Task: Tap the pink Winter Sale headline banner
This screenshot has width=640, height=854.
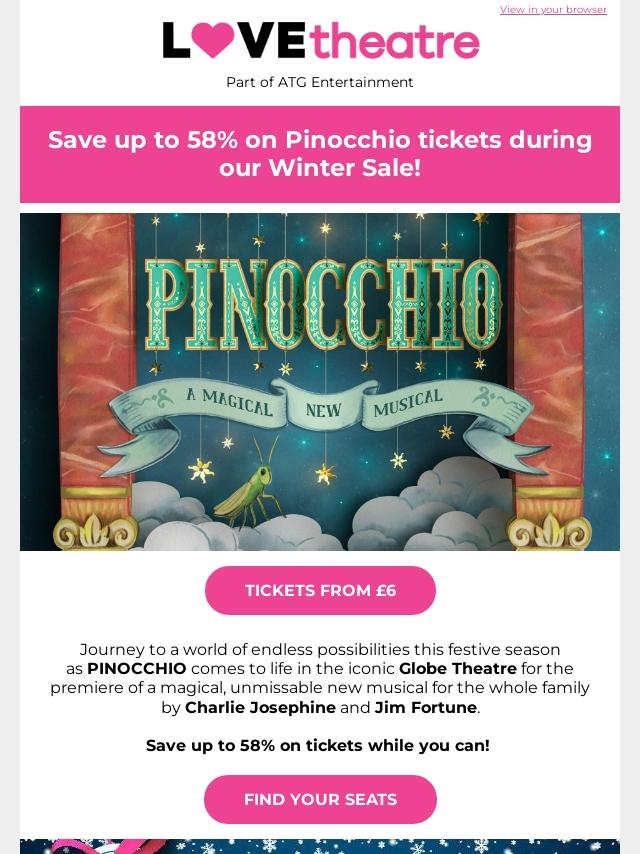Action: 320,154
